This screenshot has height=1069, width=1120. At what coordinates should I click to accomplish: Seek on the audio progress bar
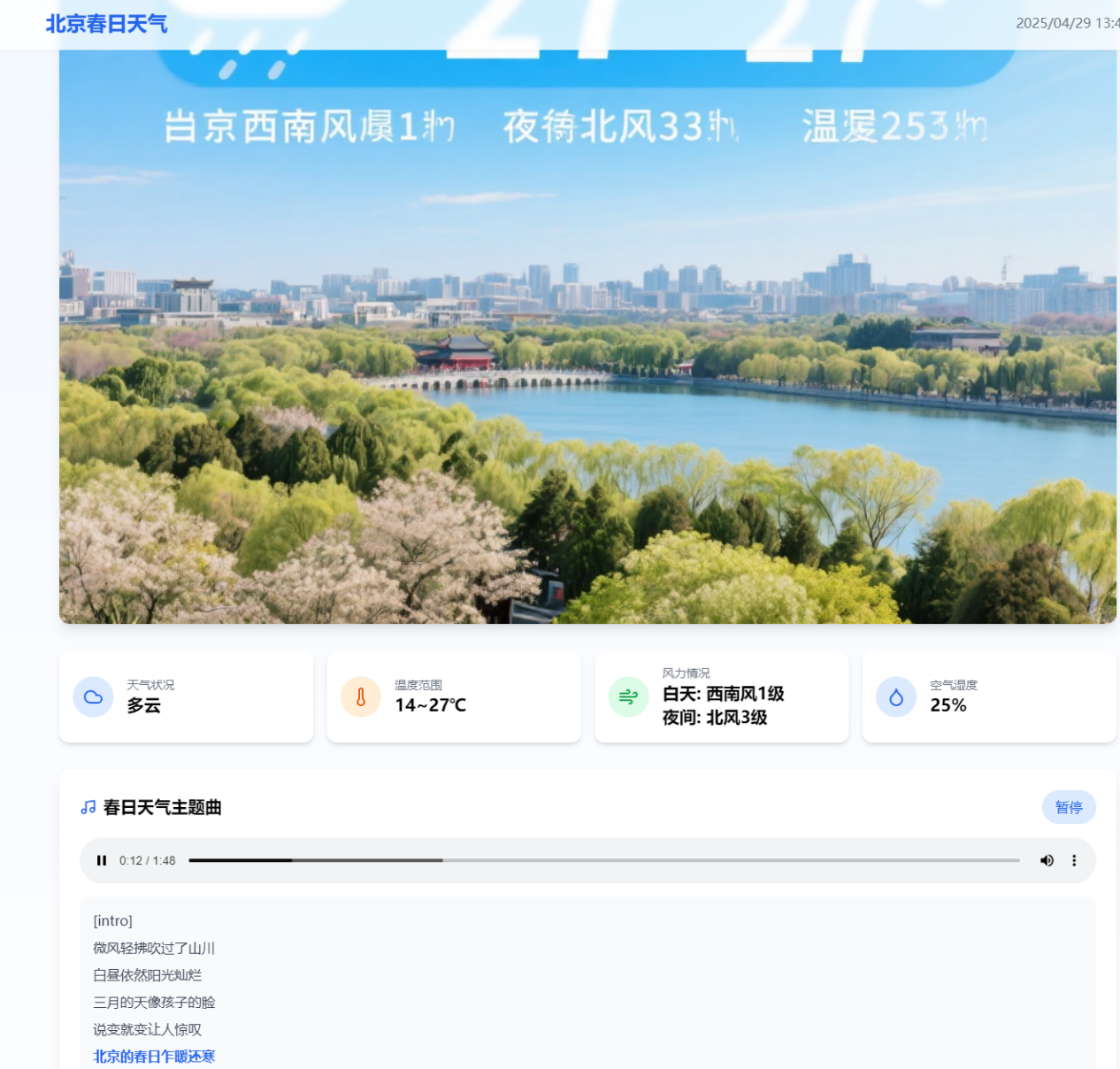click(x=603, y=860)
